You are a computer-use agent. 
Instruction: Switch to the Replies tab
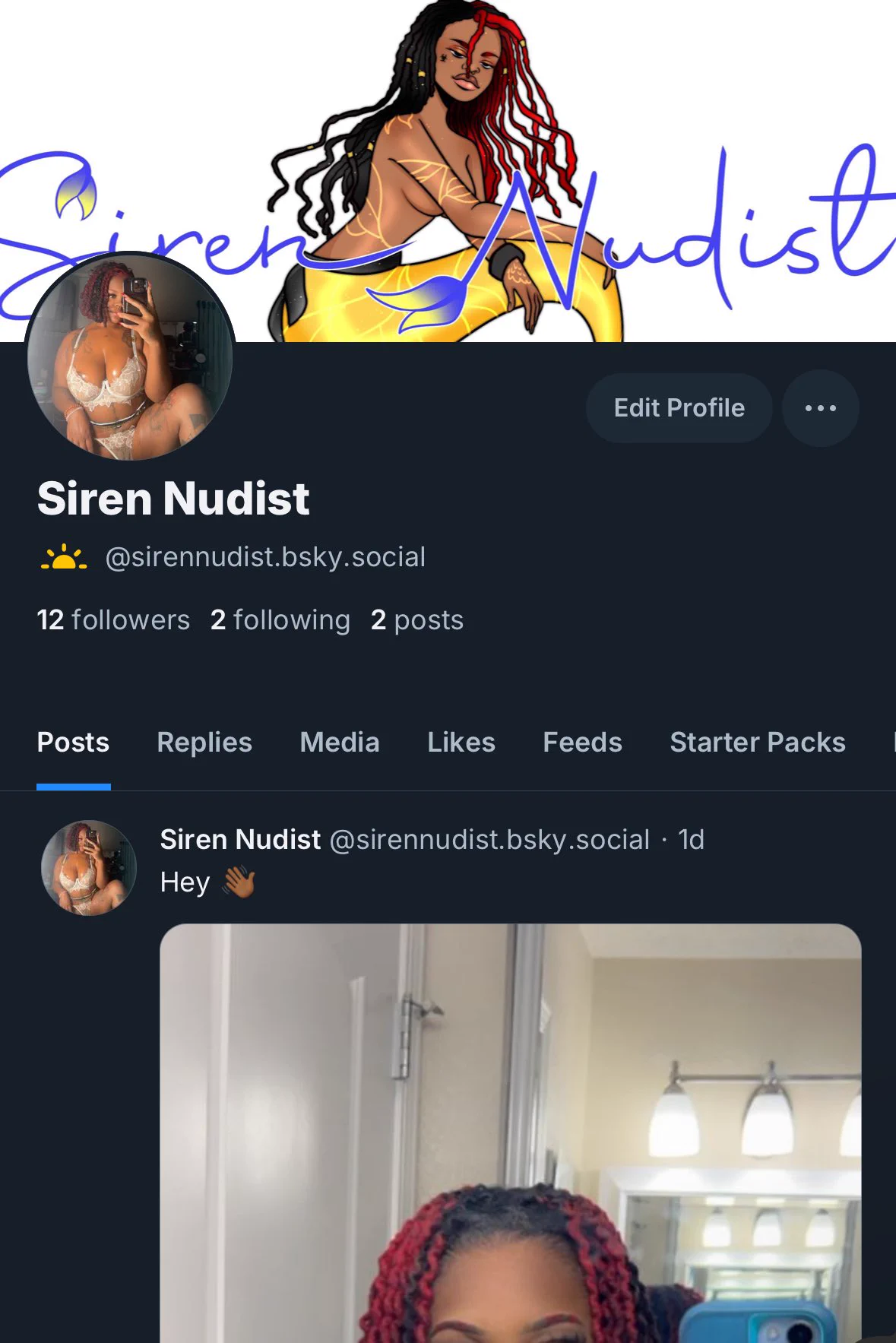[204, 743]
